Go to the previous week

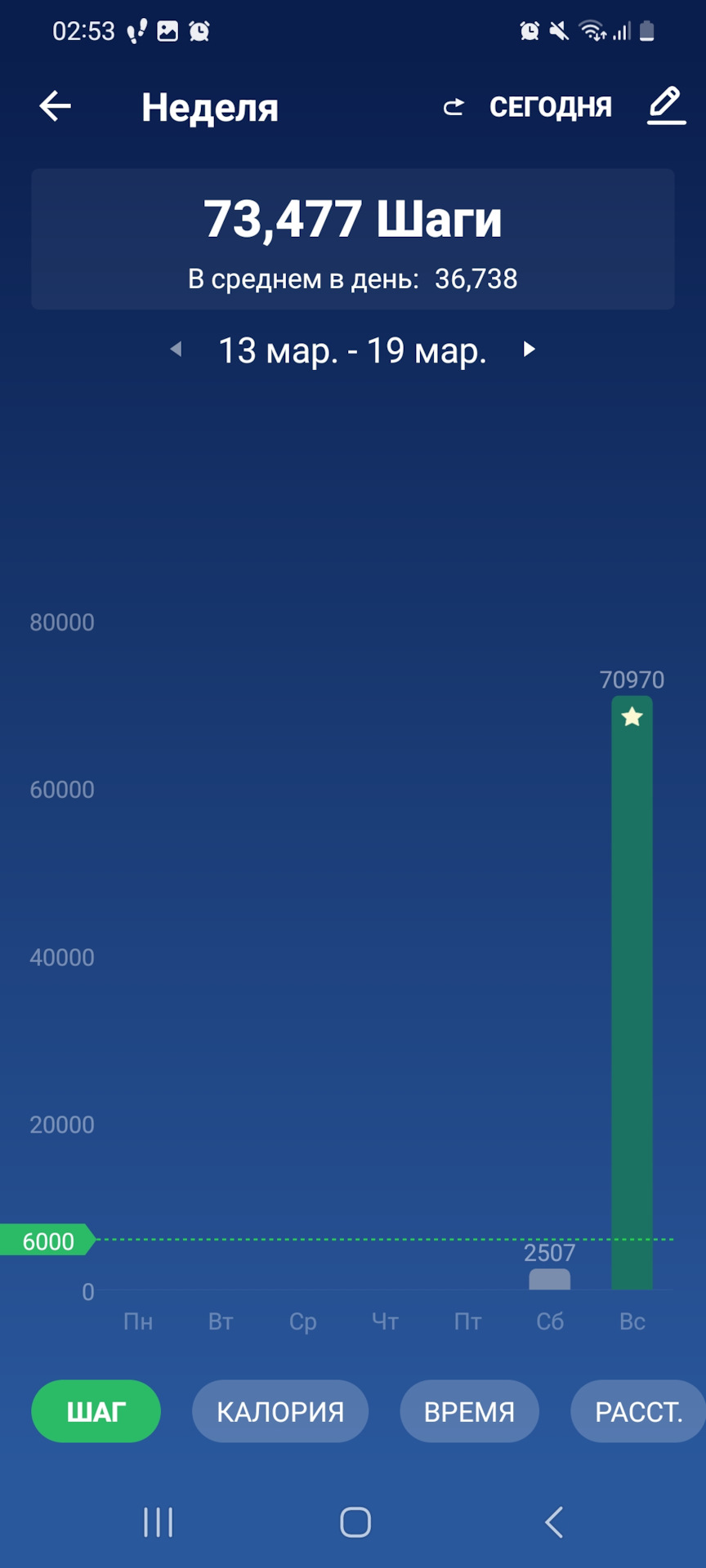click(176, 350)
